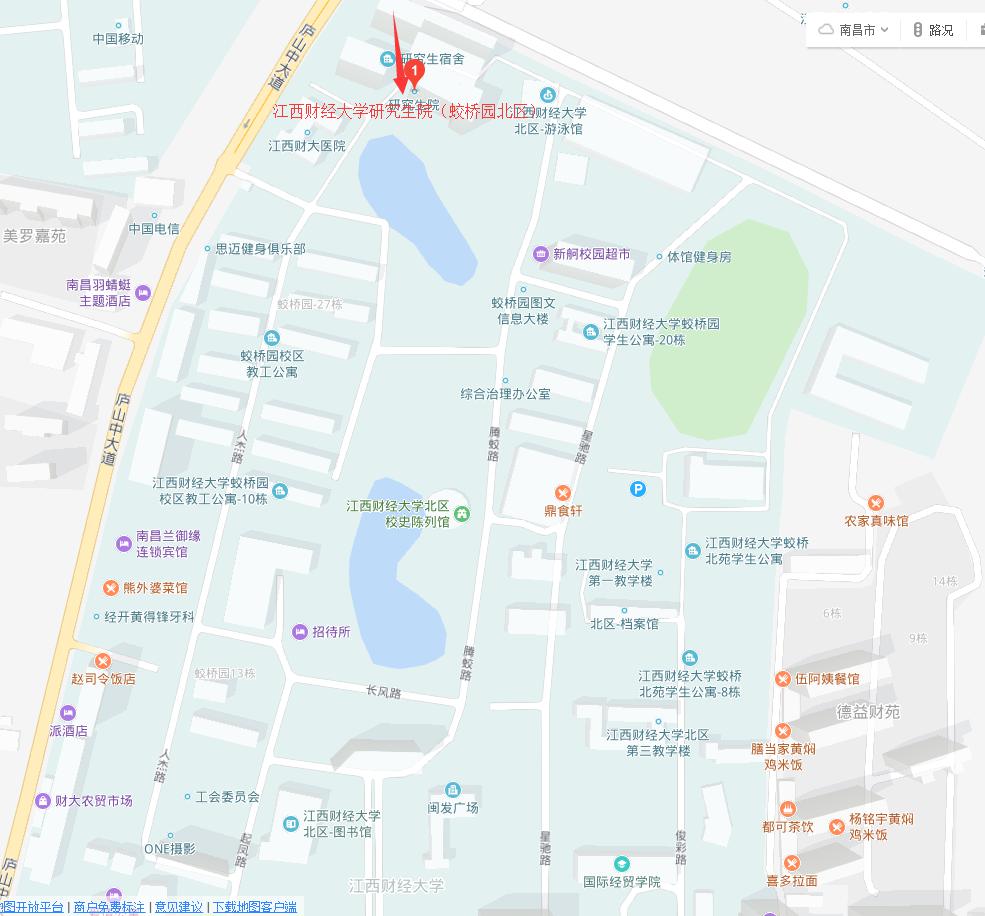
Task: Open the 地图开放平台 link
Action: 32,907
